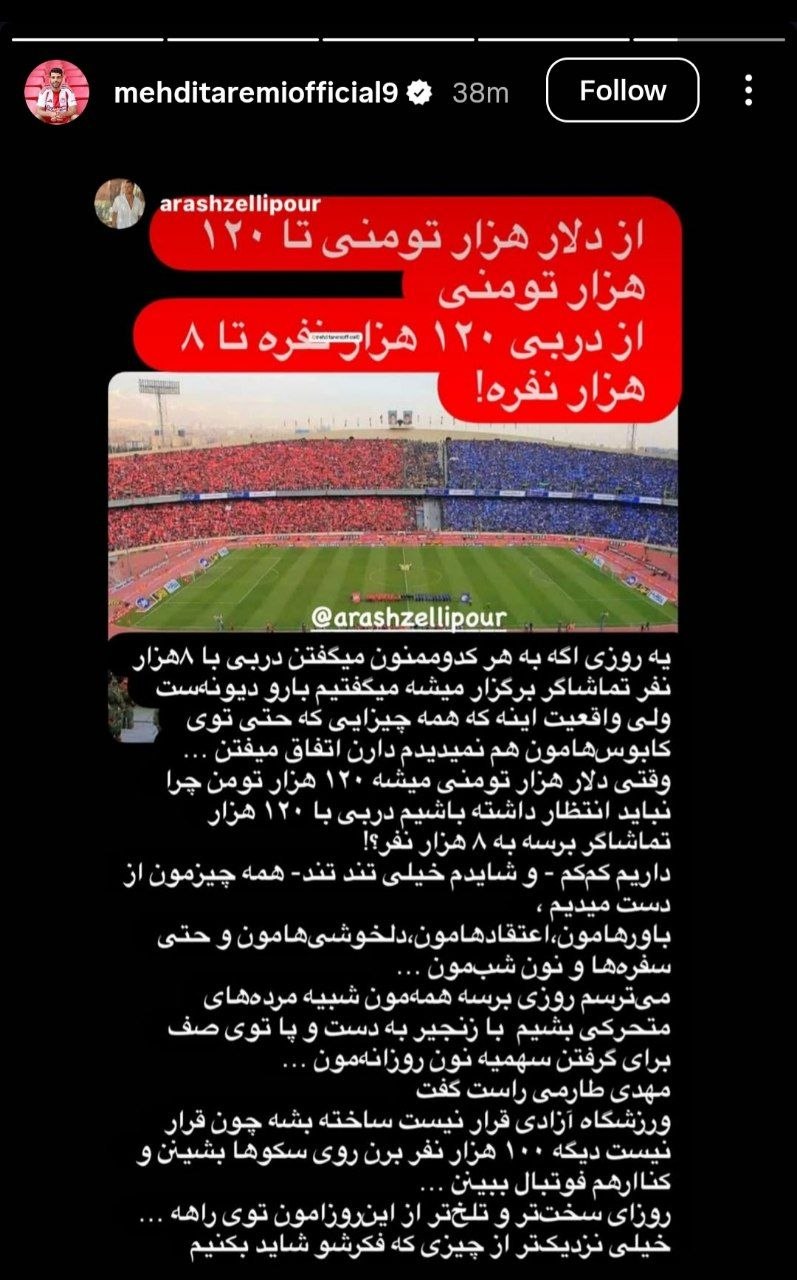Open the story overflow menu
Screen dimensions: 797x1280
coord(748,91)
